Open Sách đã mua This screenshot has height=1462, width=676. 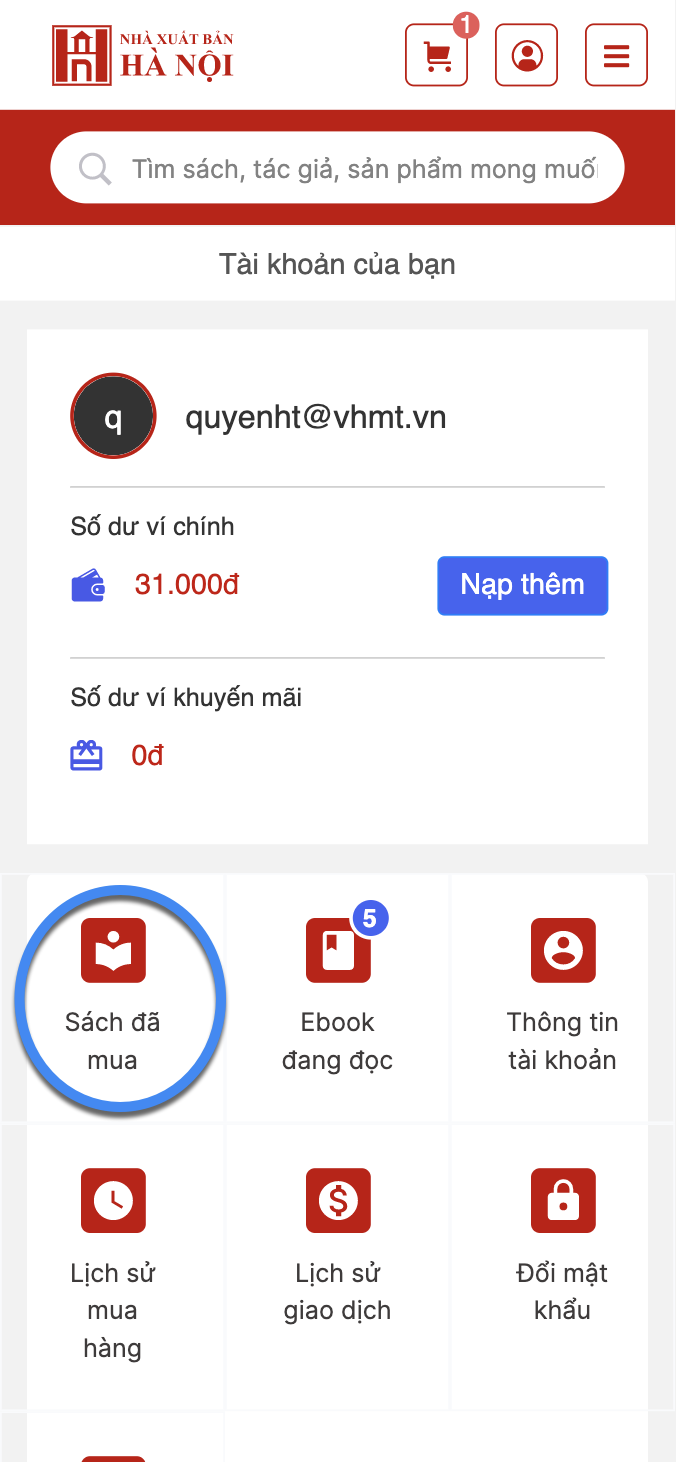[113, 997]
